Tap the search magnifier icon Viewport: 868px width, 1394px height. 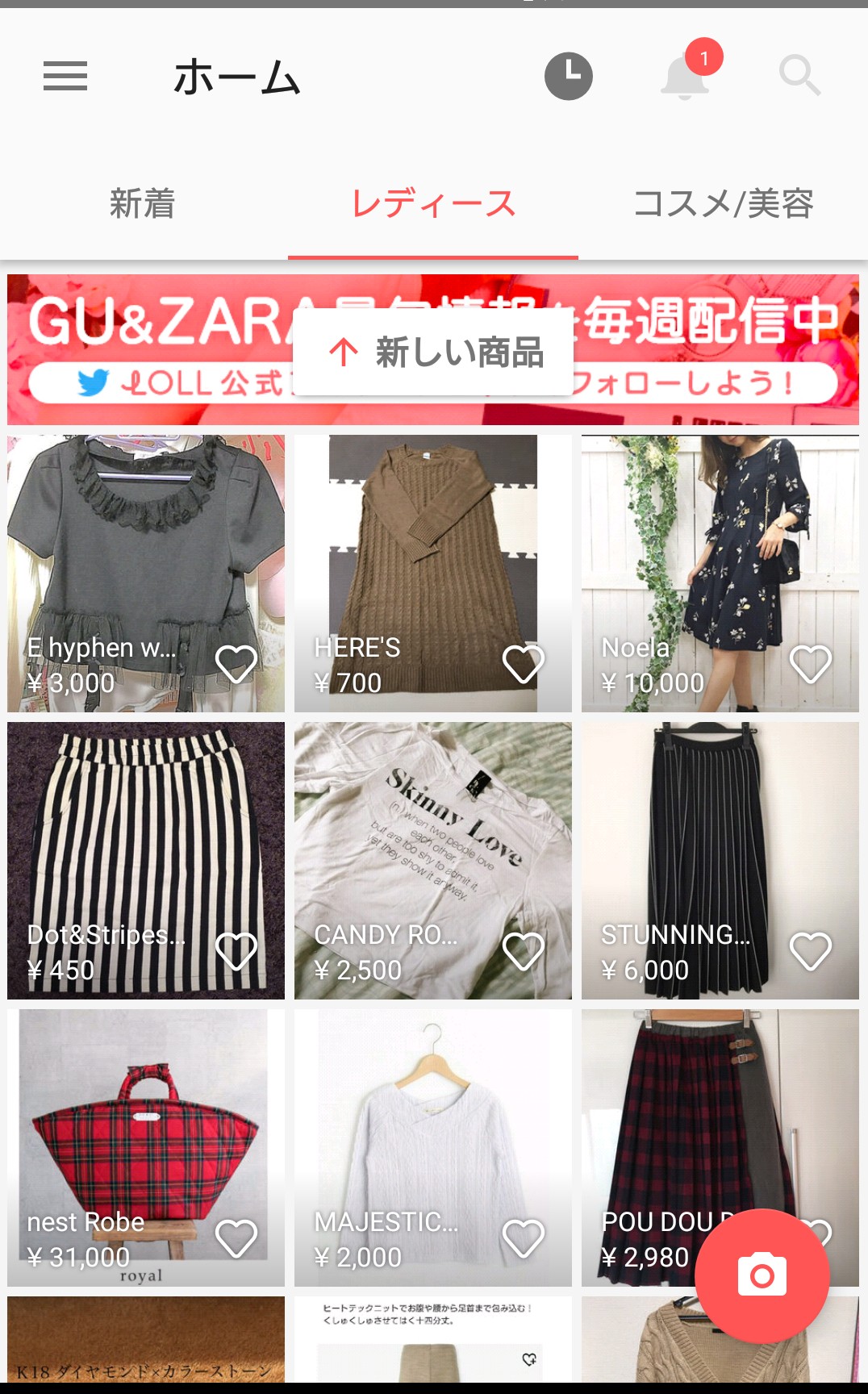coord(800,77)
